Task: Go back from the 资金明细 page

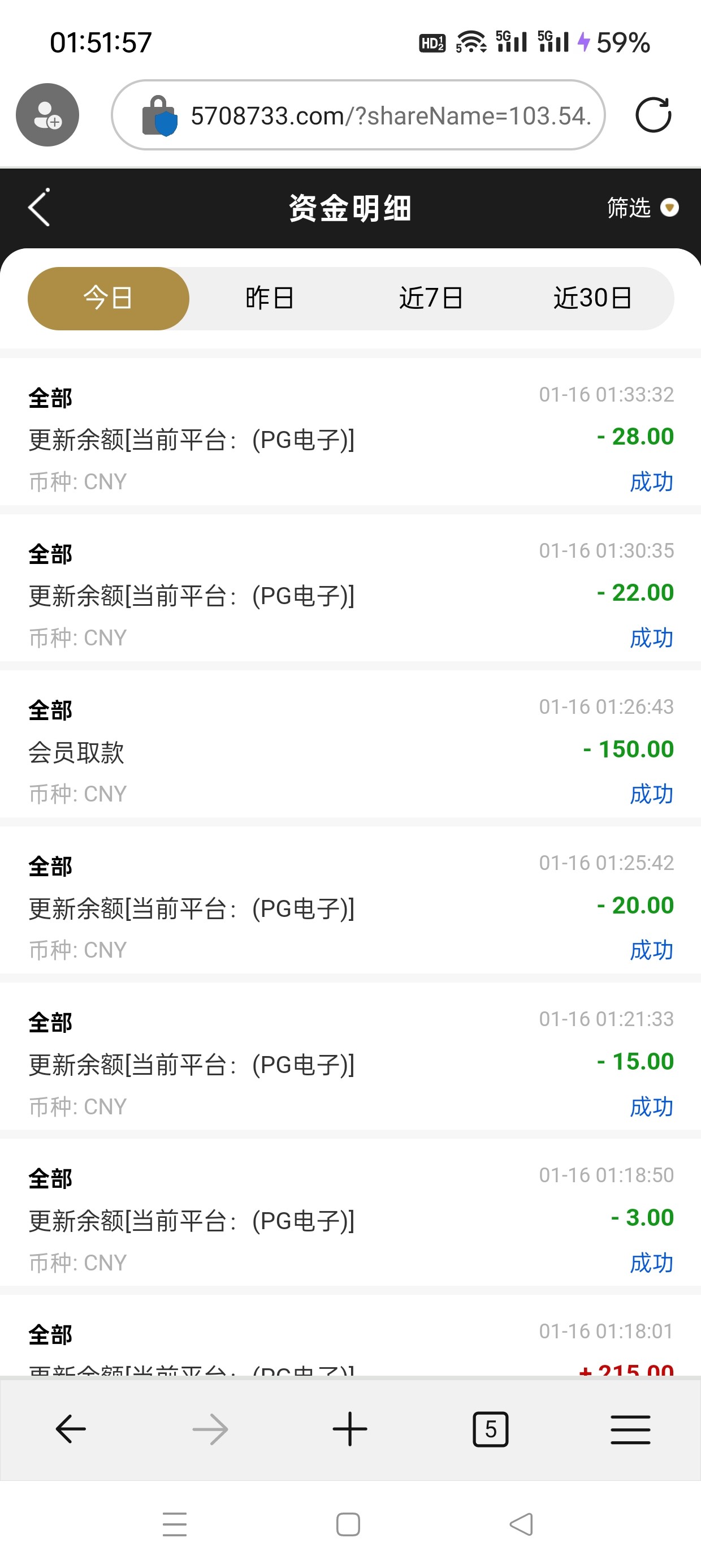Action: [x=39, y=208]
